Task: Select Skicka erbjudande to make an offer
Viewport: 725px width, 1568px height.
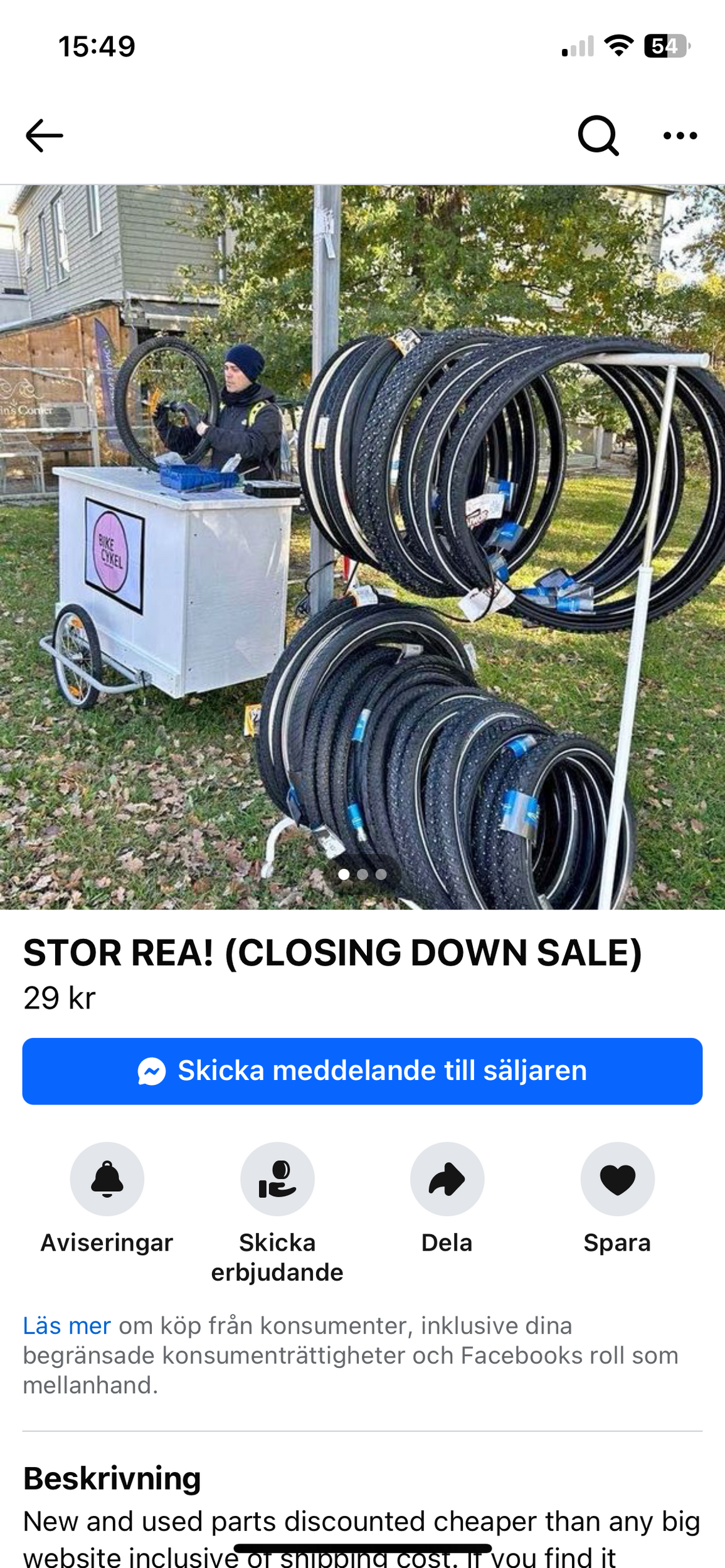Action: pyautogui.click(x=277, y=1179)
